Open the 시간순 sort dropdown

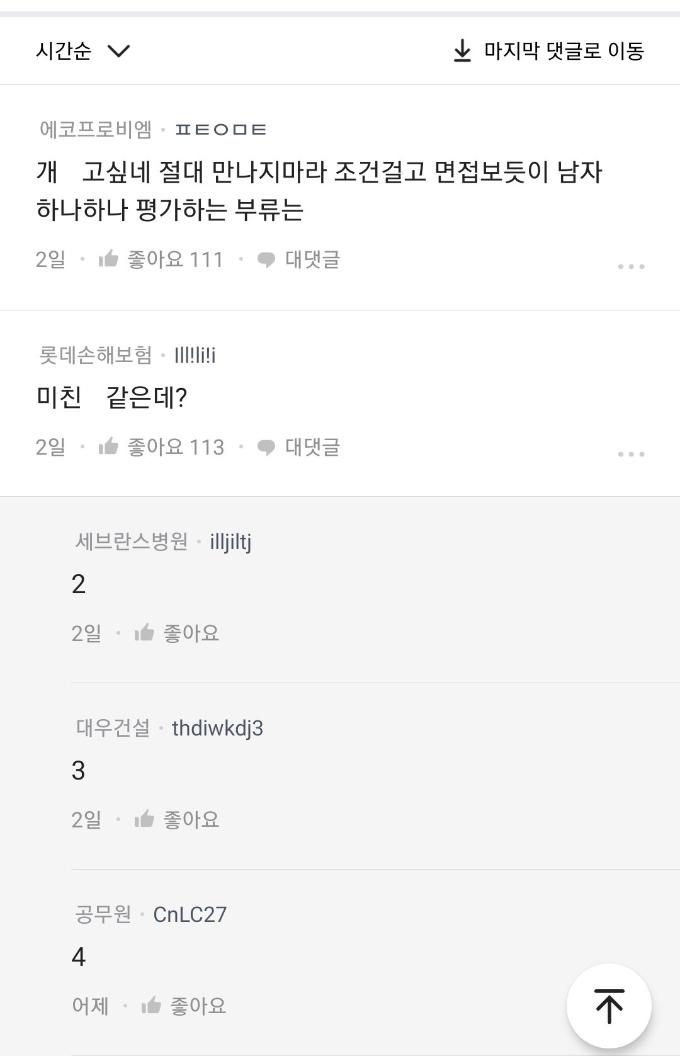[x=83, y=51]
